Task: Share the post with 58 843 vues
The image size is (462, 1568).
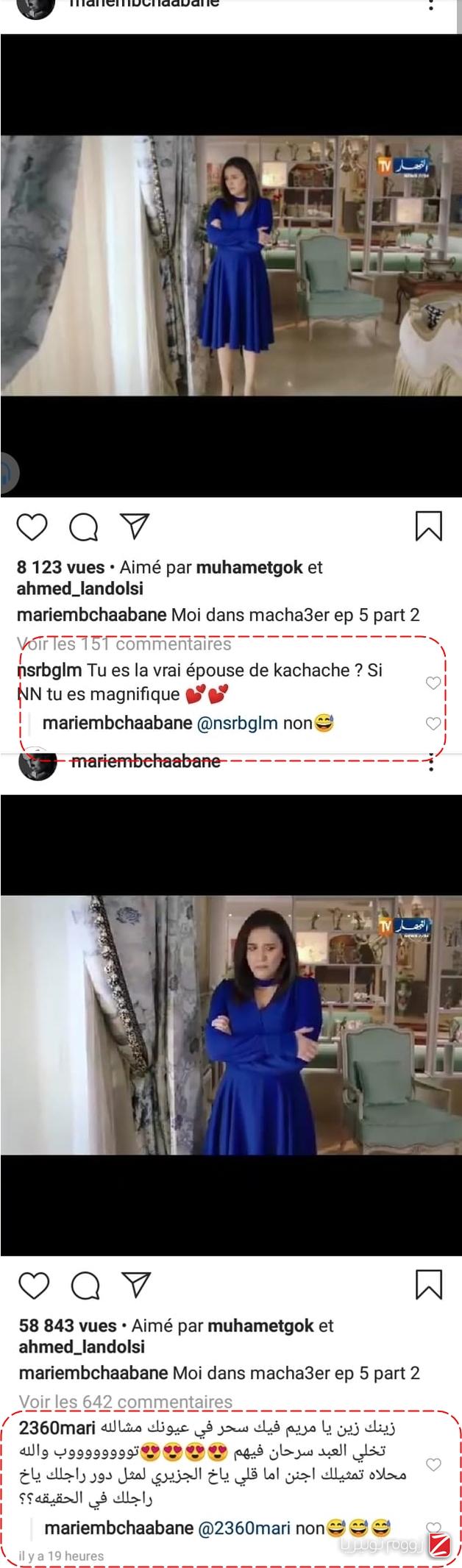Action: click(x=136, y=1285)
